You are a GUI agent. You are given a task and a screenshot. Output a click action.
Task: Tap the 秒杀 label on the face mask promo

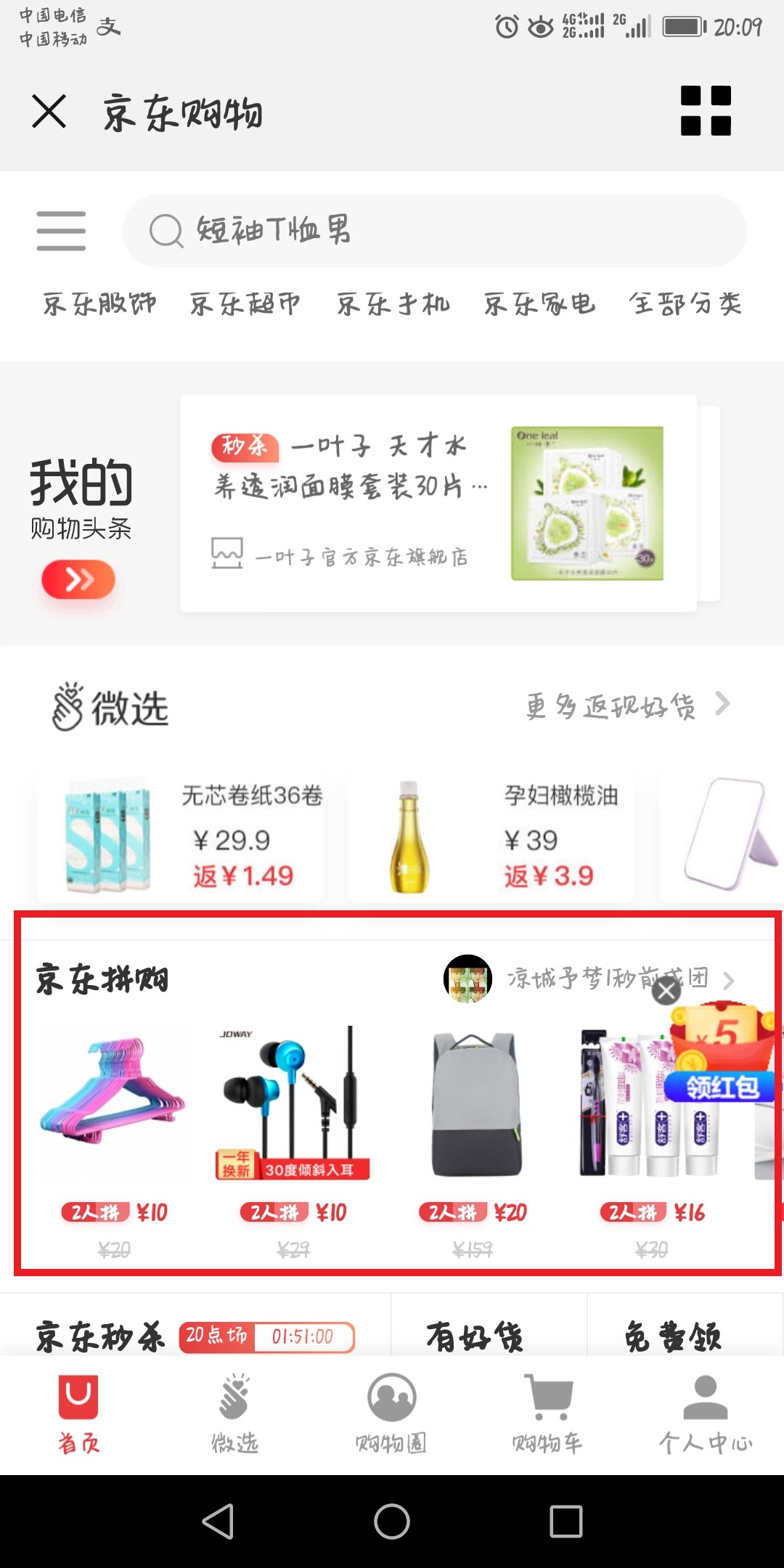[245, 446]
